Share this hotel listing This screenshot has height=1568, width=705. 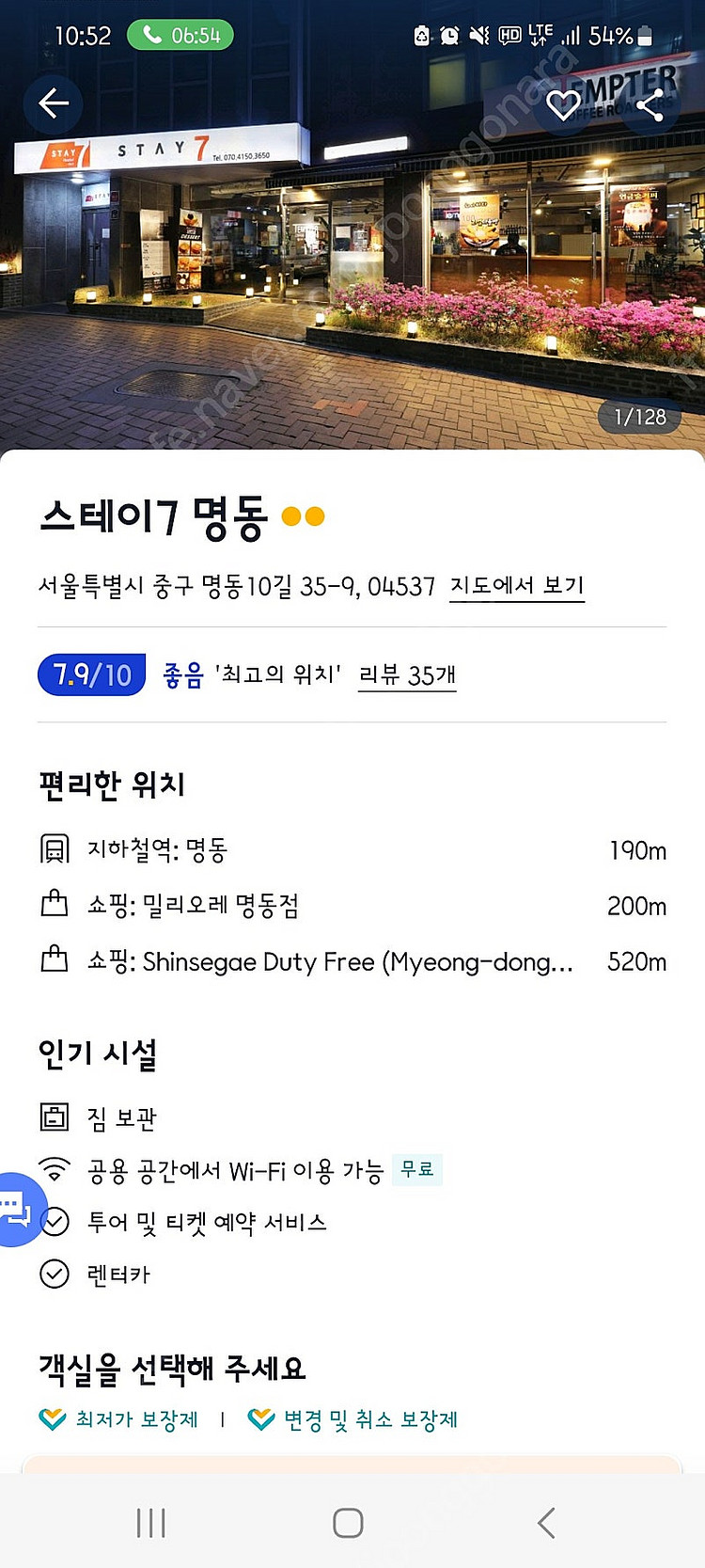tap(650, 105)
